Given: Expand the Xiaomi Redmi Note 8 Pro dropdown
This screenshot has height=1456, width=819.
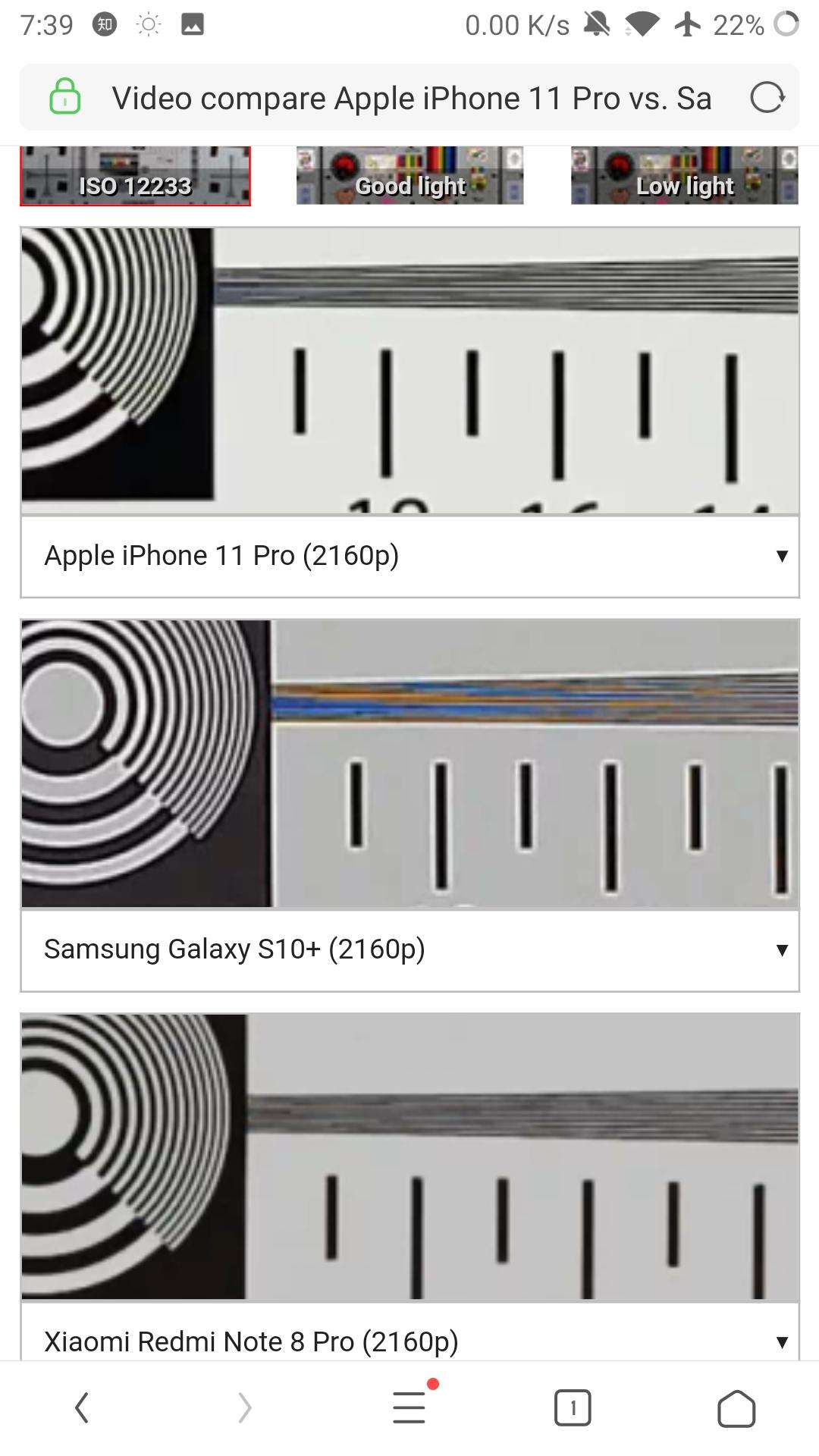Looking at the screenshot, I should coord(409,1341).
